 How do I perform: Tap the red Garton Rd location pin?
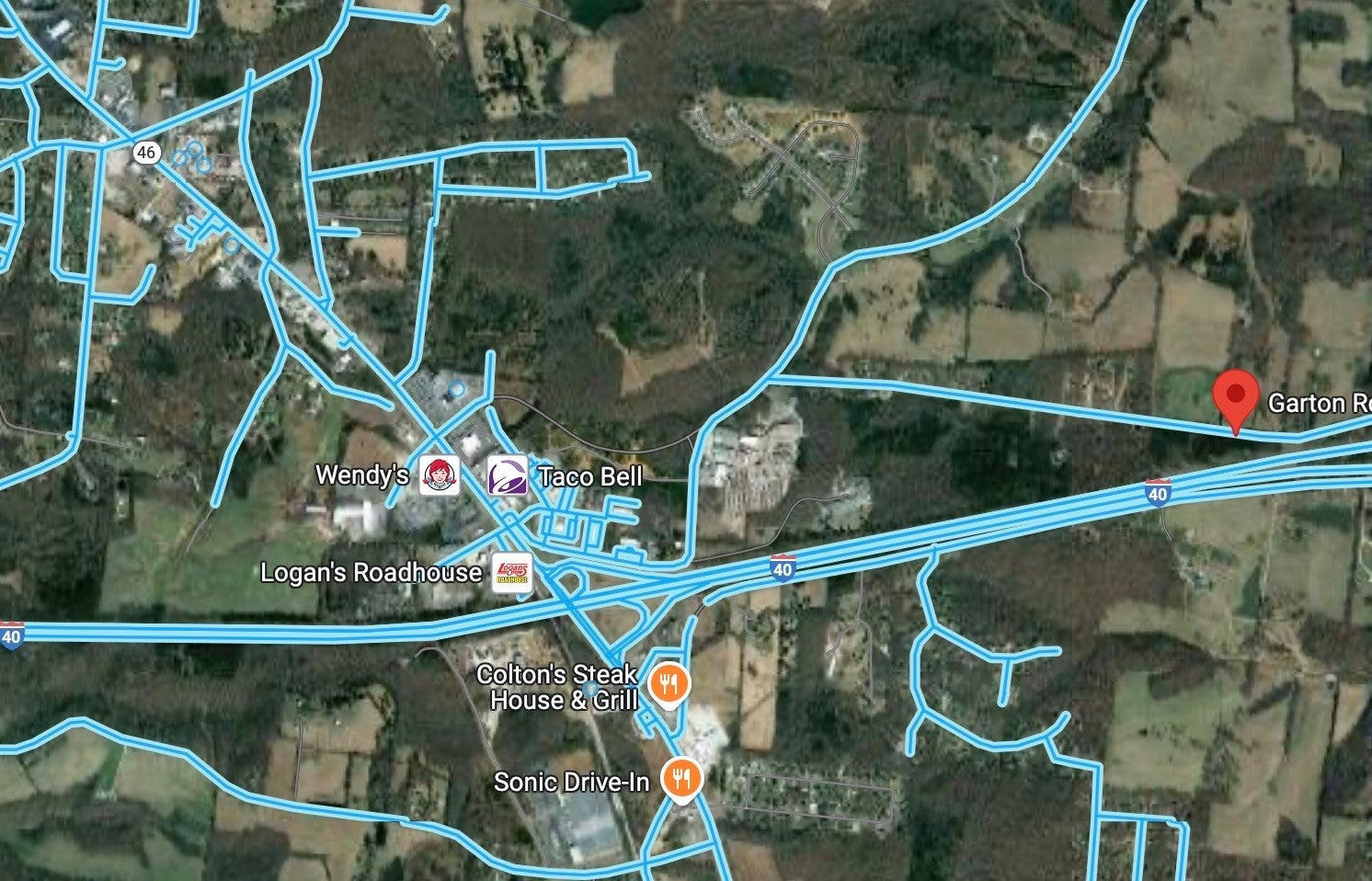[x=1236, y=397]
